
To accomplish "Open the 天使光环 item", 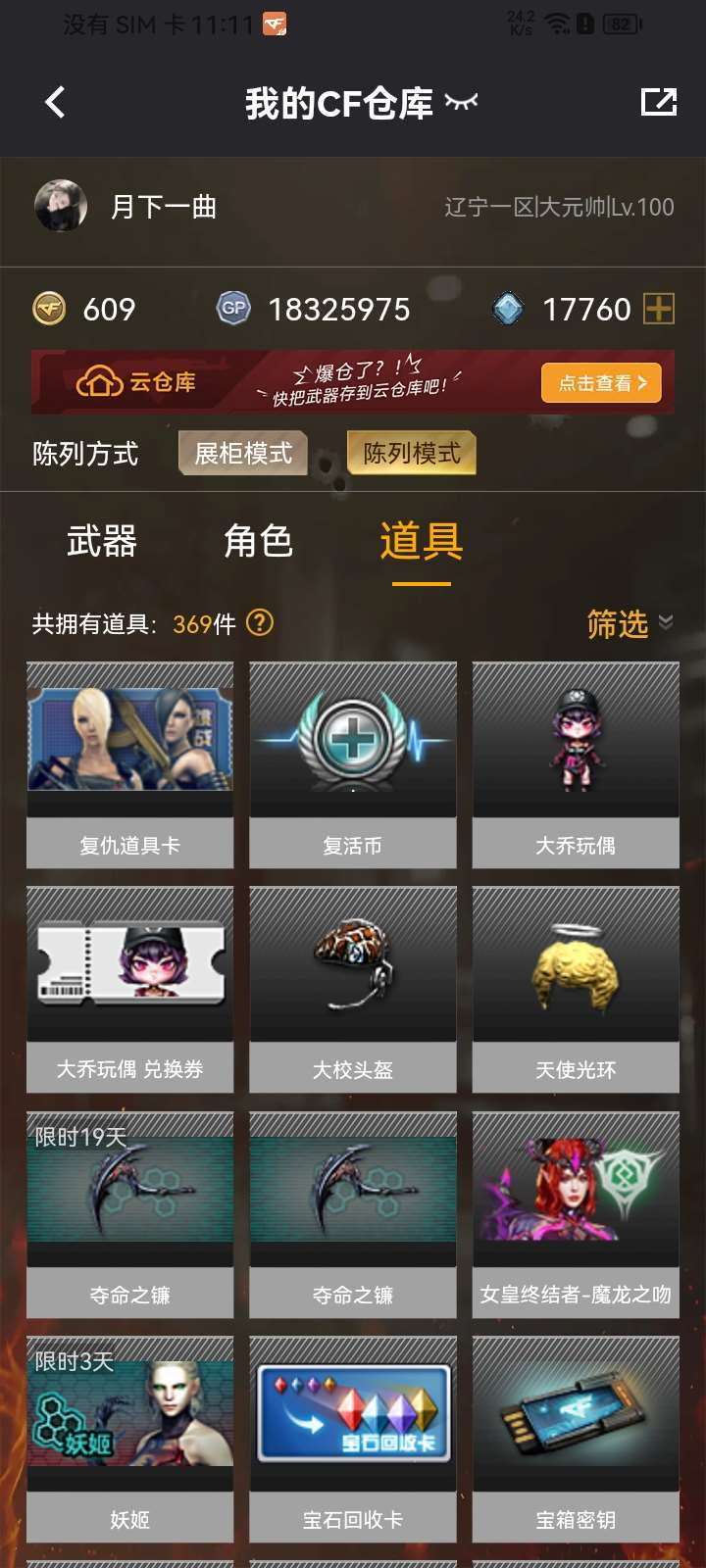I will coord(576,990).
